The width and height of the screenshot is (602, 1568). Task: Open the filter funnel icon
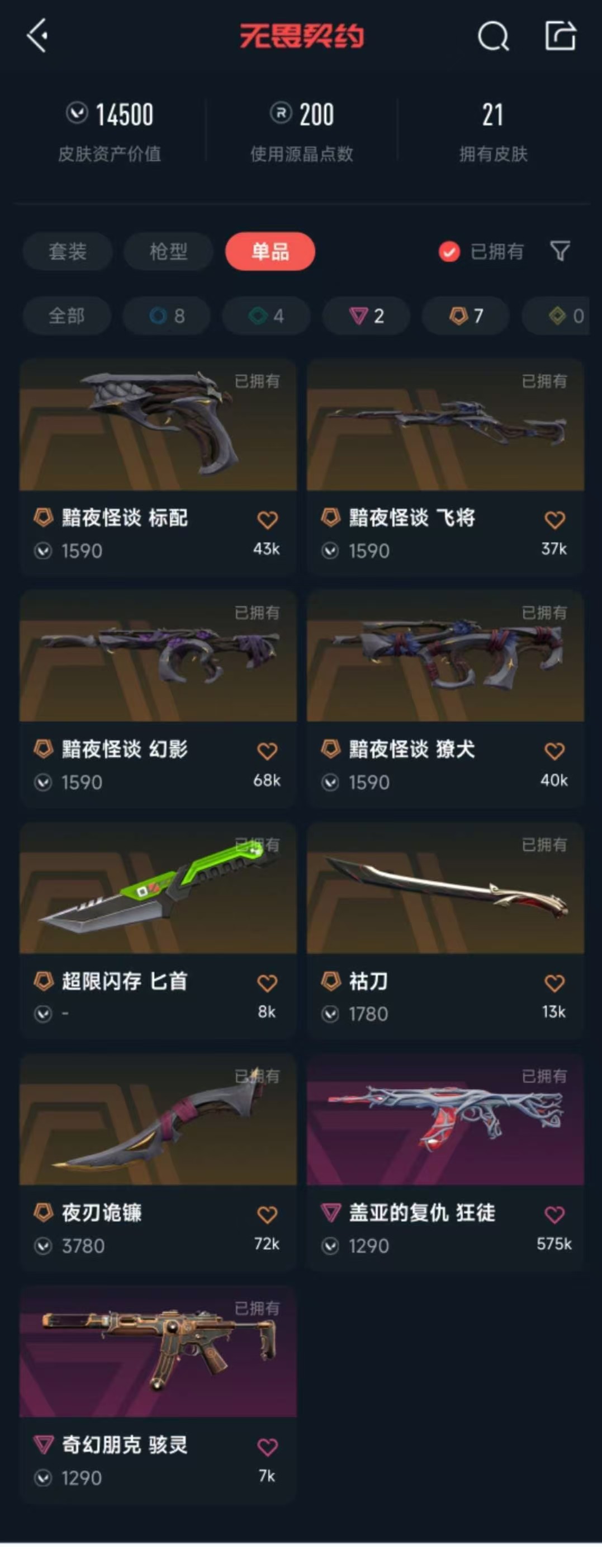tap(560, 251)
